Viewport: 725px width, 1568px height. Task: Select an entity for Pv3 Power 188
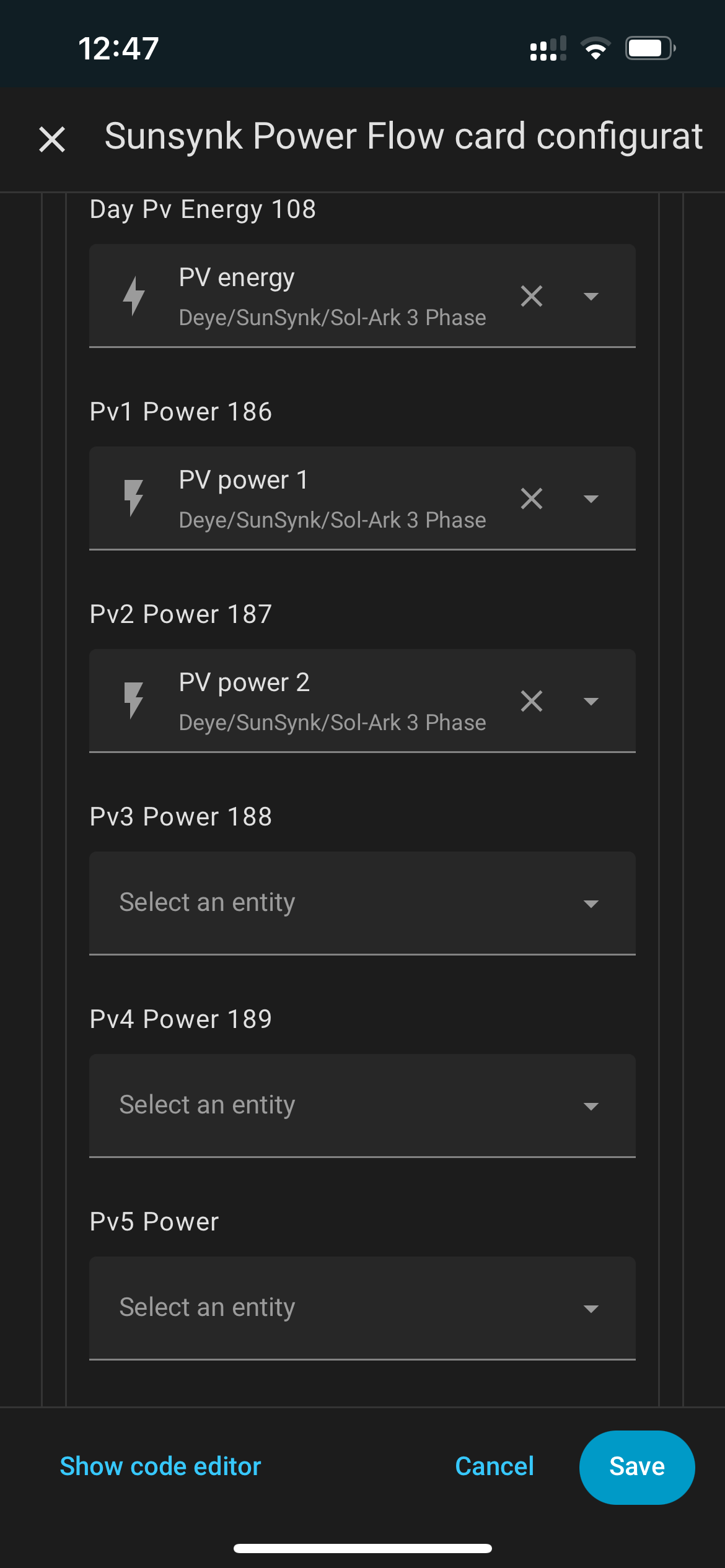(362, 904)
